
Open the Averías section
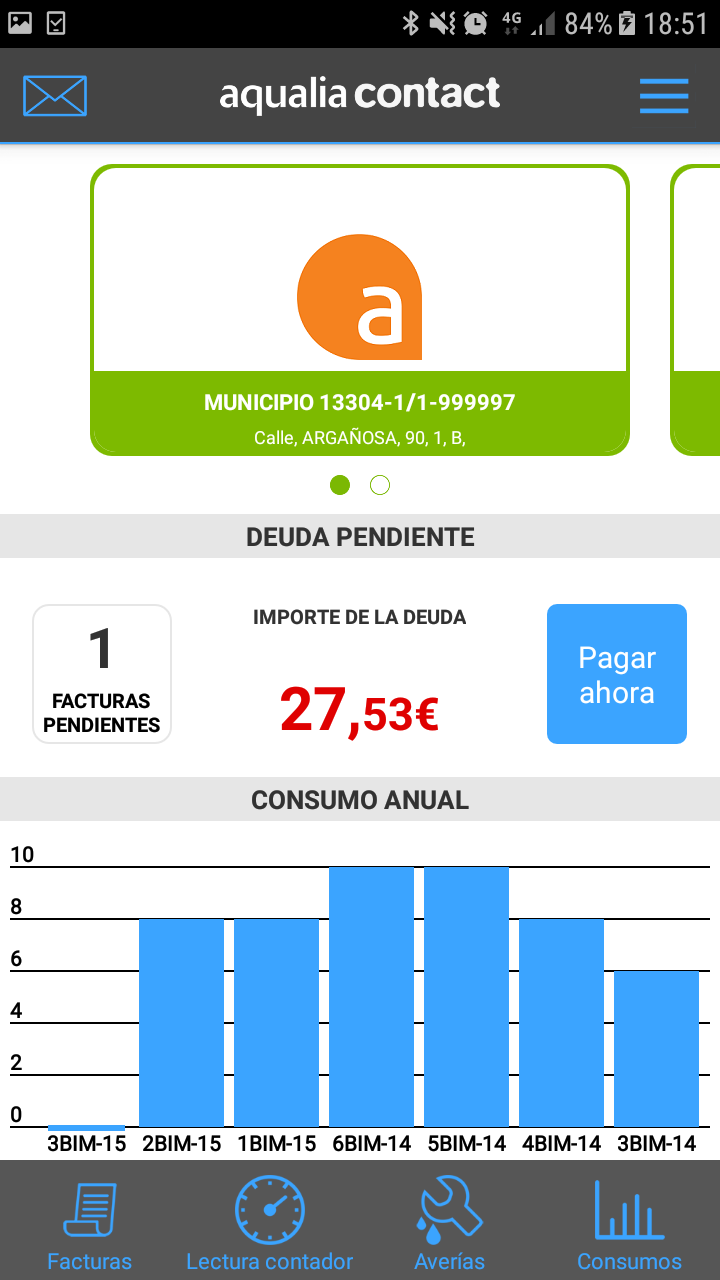[450, 1223]
